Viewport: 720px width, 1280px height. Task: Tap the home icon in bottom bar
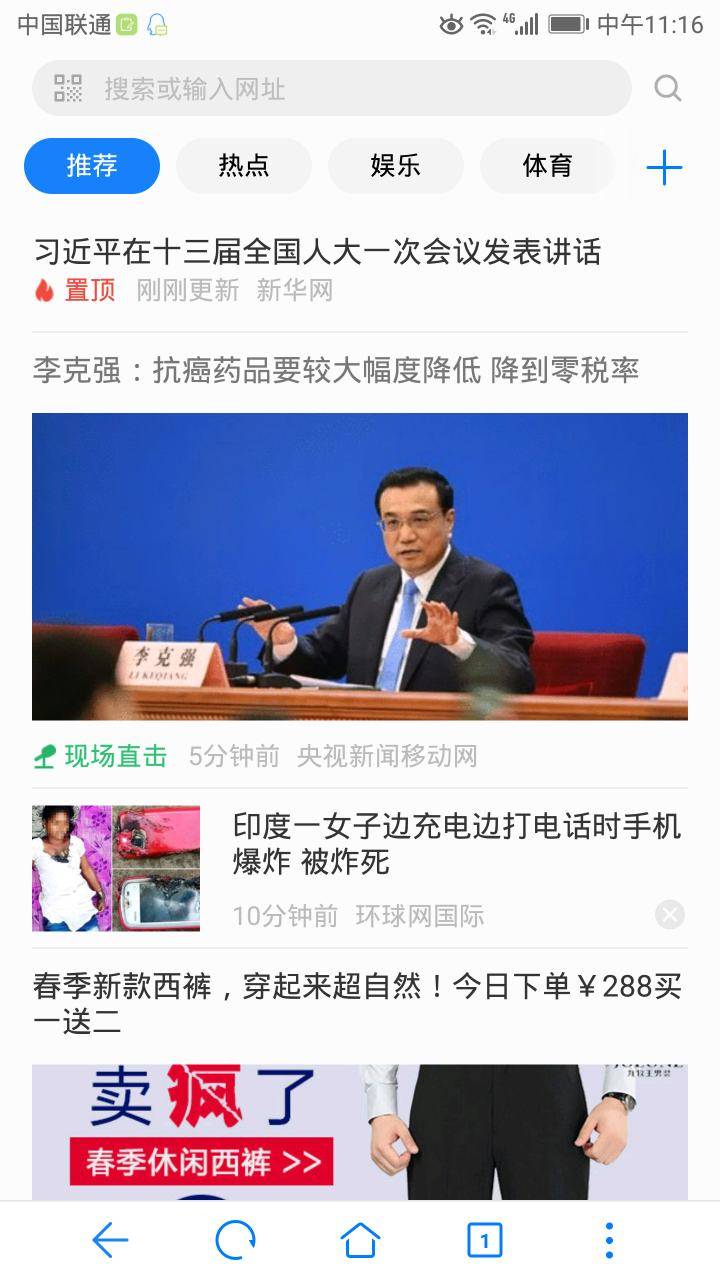(x=360, y=1240)
